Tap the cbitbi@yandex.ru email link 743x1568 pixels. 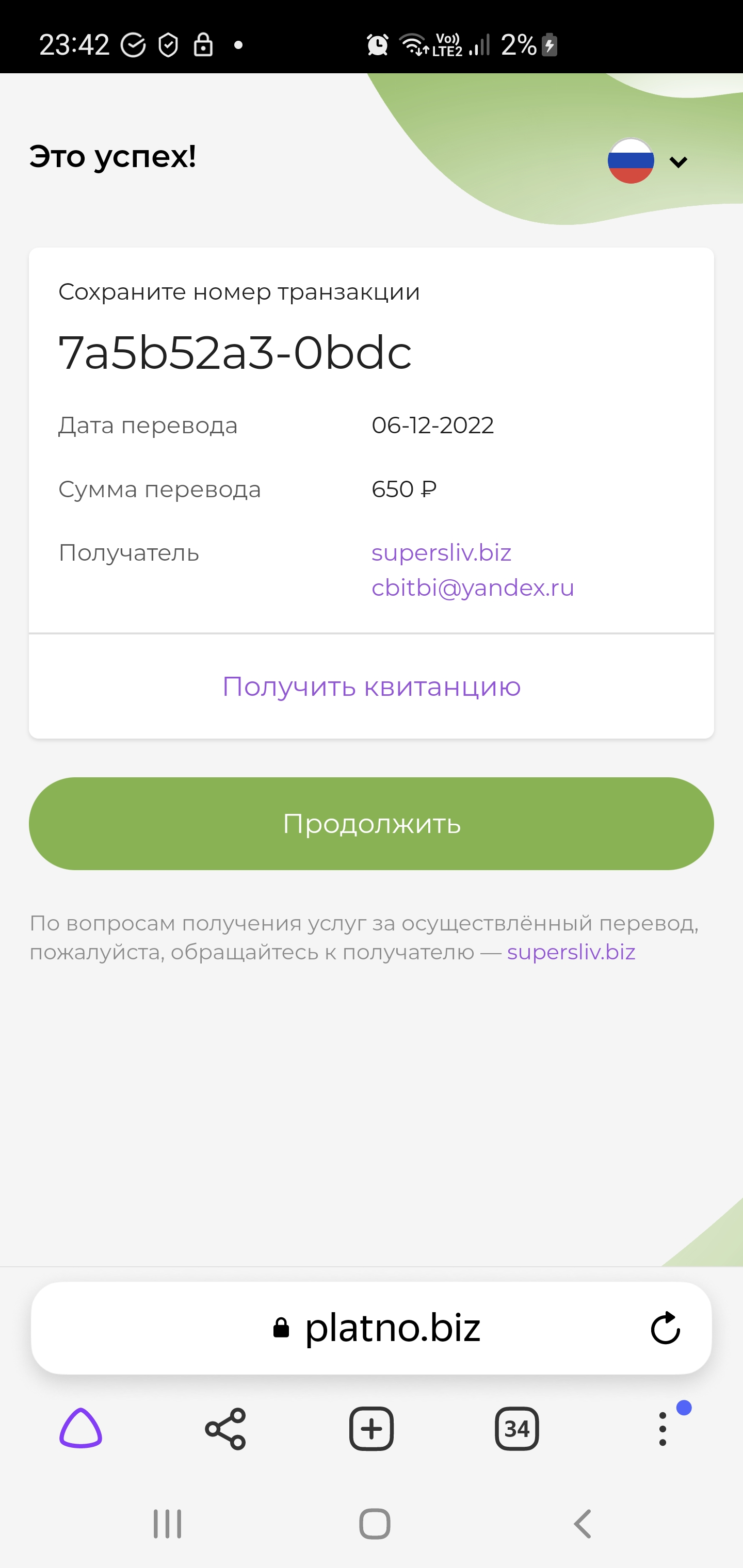(x=473, y=588)
